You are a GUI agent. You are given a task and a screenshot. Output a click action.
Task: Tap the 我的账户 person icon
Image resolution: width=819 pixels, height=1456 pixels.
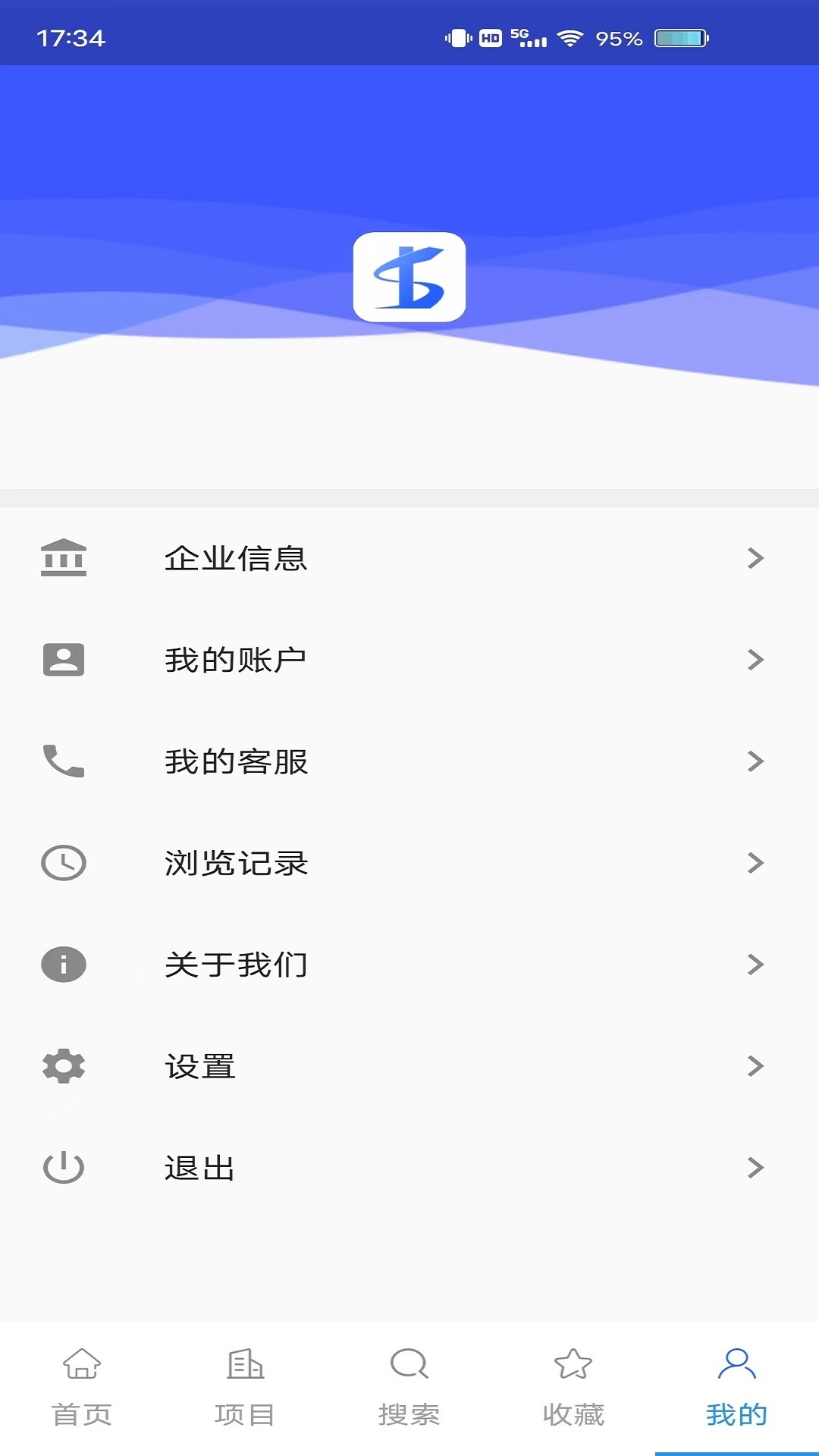pyautogui.click(x=64, y=661)
